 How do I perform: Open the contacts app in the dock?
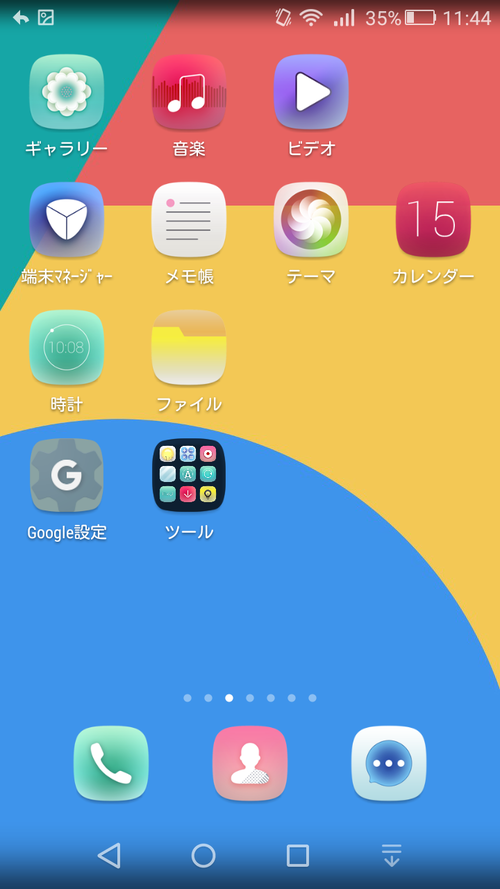point(250,763)
